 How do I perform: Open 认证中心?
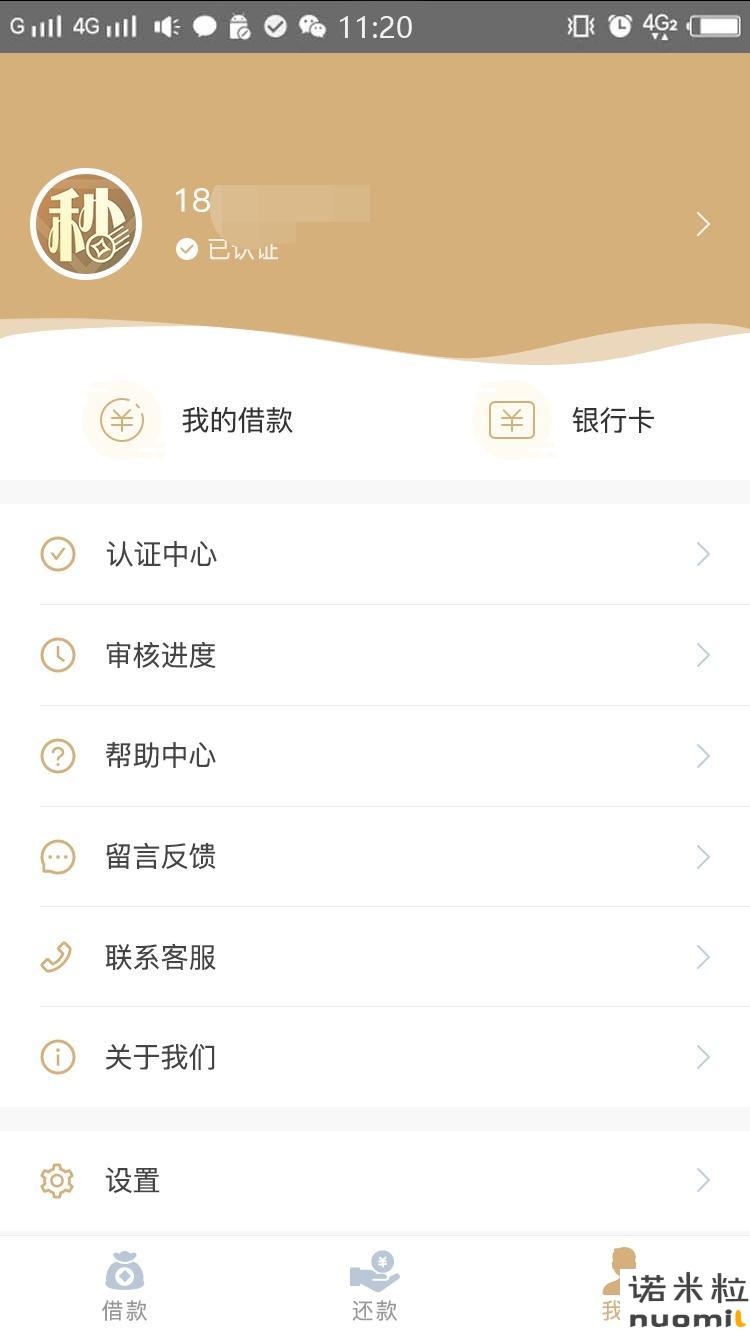point(375,554)
